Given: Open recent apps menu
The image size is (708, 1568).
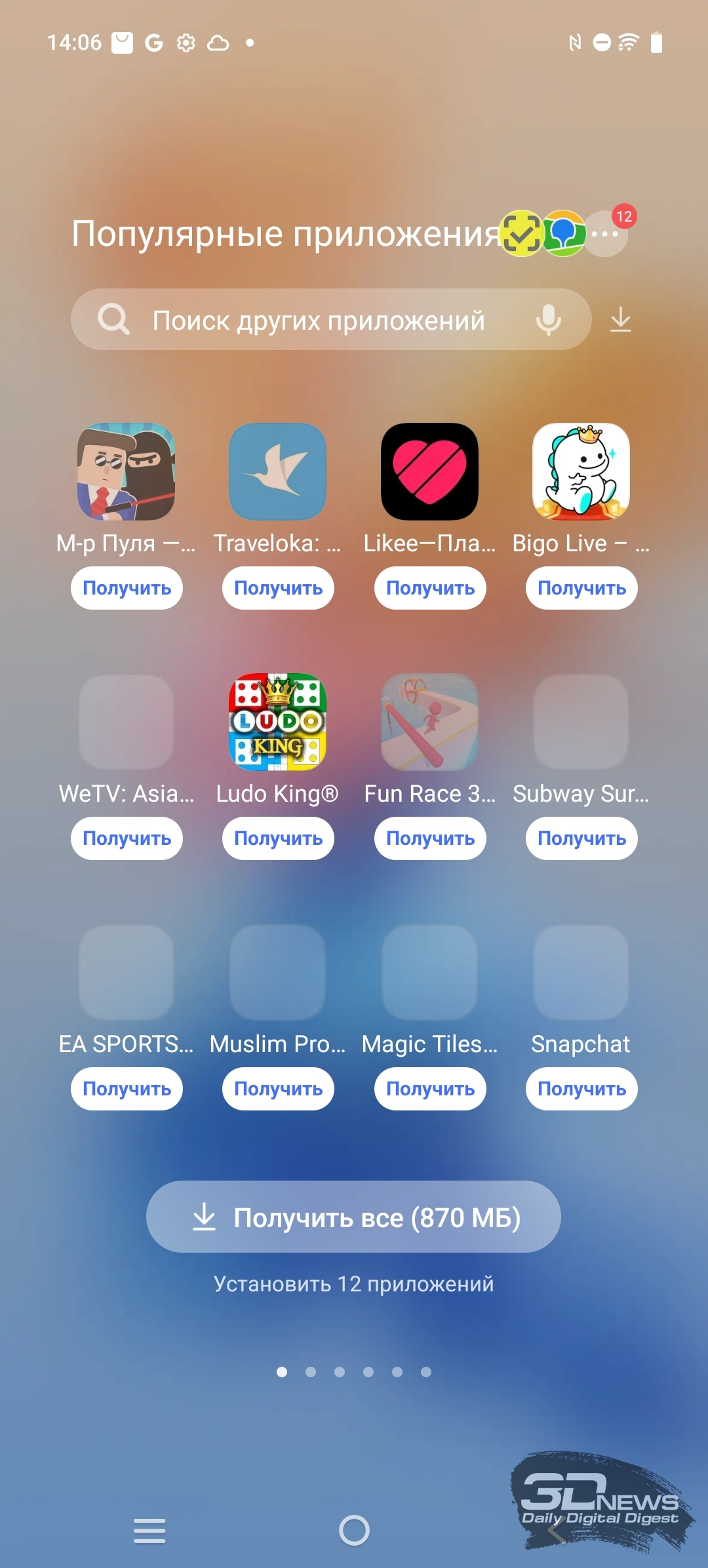Looking at the screenshot, I should (149, 1531).
